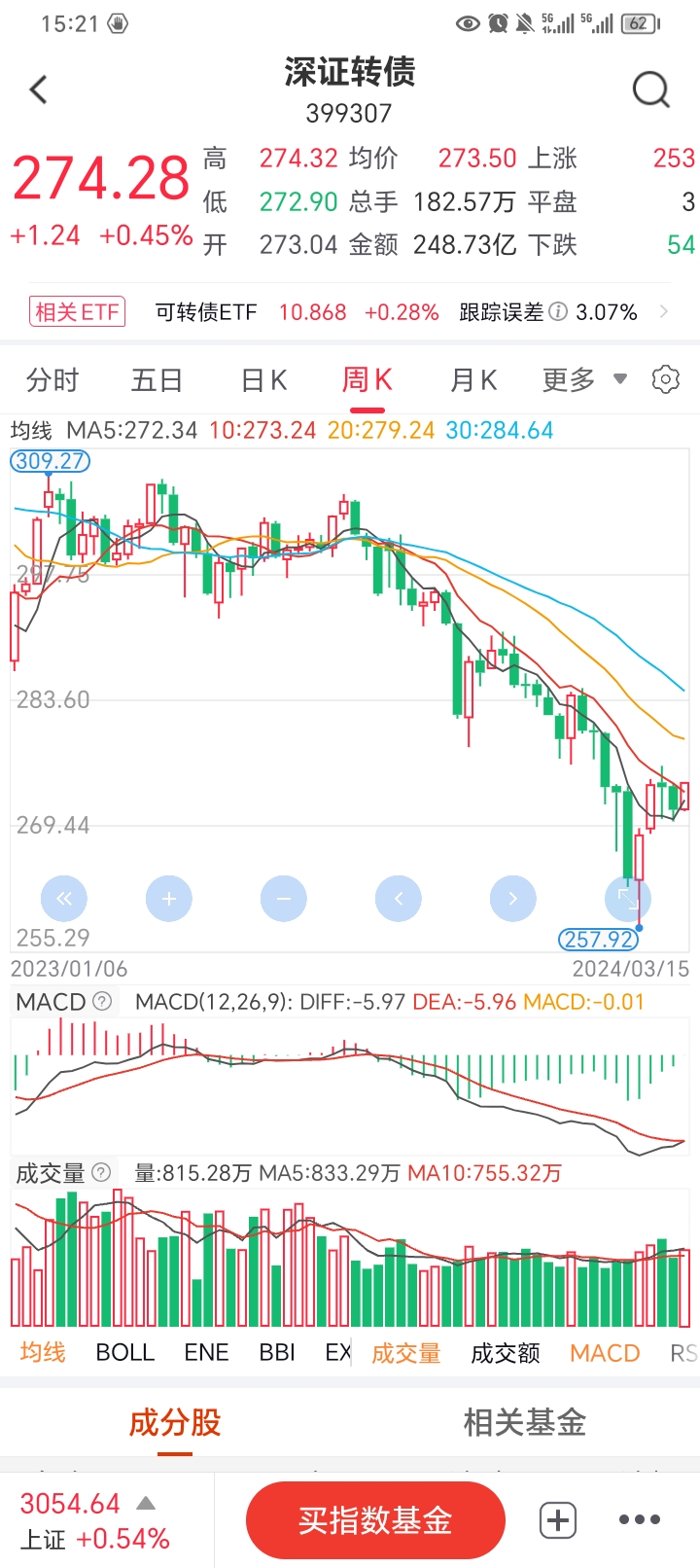Switch to the 相关基金 tab
700x1568 pixels.
pyautogui.click(x=525, y=1423)
